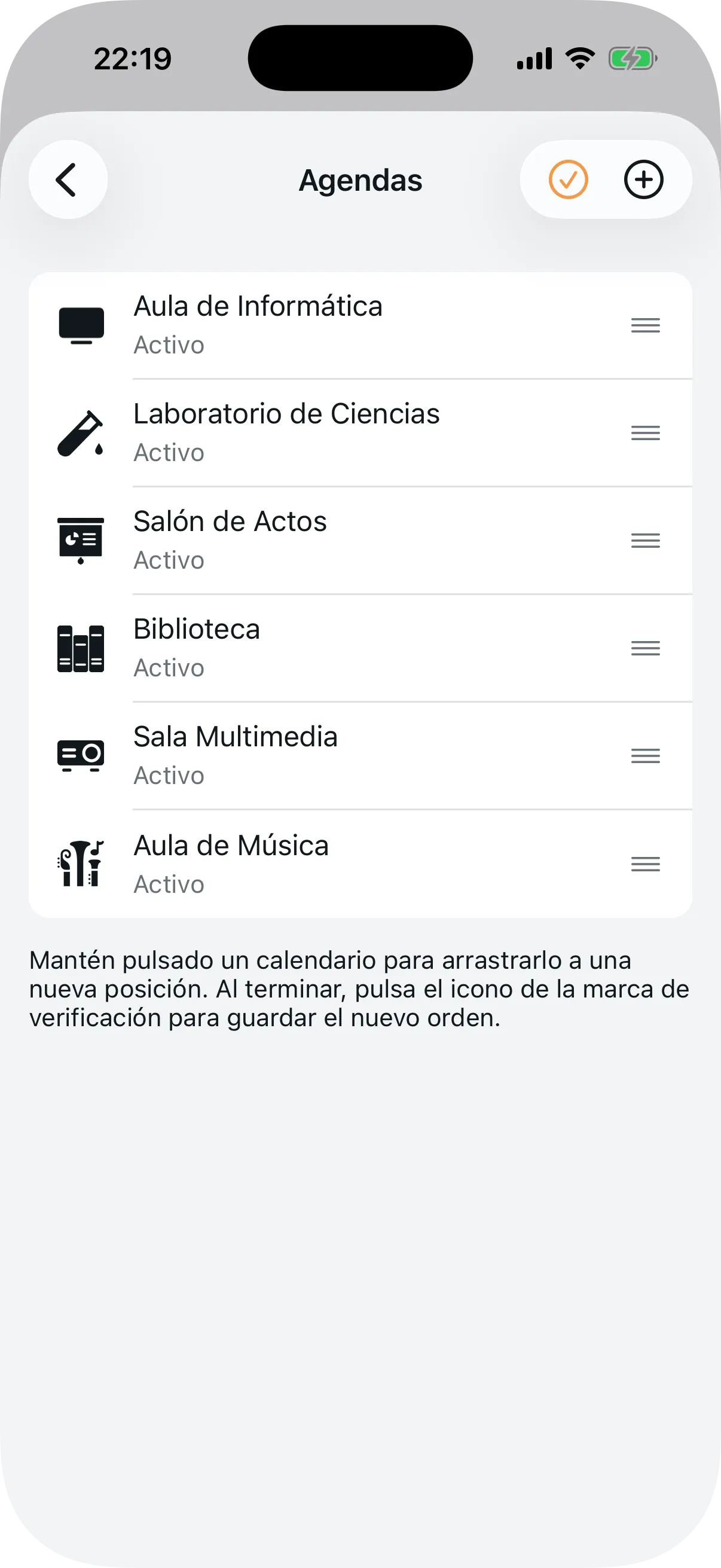Tap the Activo label under Aula de Informática
The height and width of the screenshot is (1568, 721).
169,344
